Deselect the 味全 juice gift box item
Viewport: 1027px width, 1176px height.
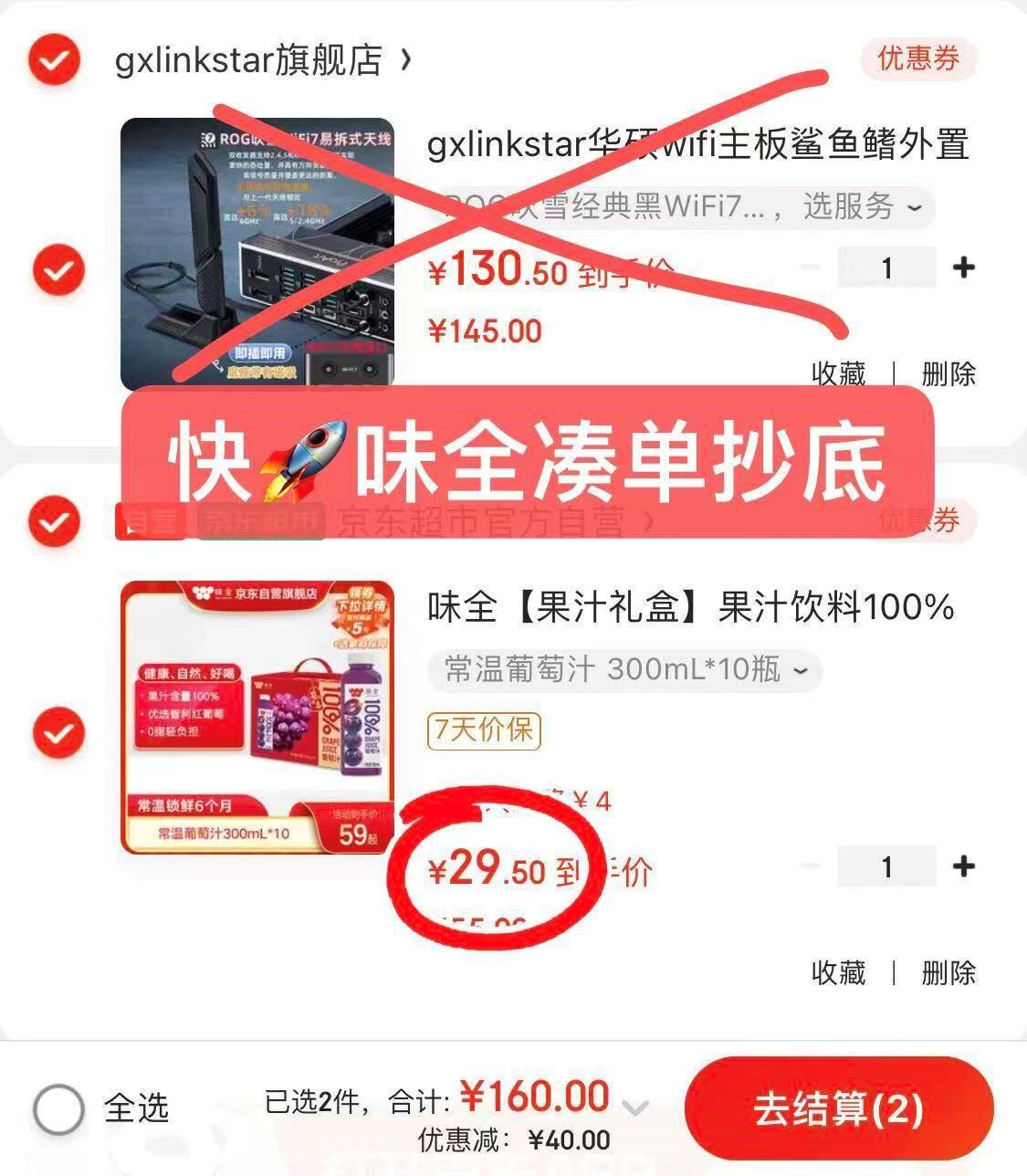(x=58, y=732)
